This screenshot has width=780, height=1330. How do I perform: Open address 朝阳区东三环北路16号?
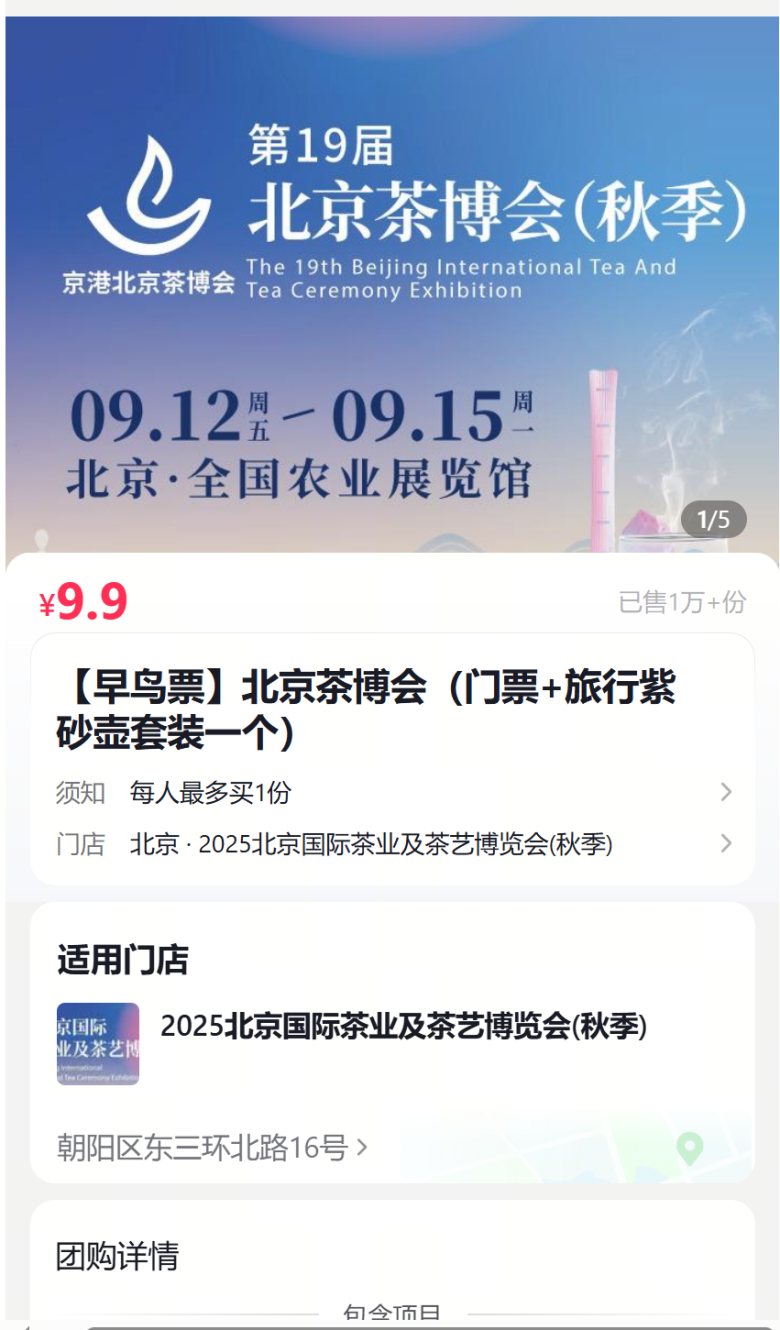point(212,1147)
